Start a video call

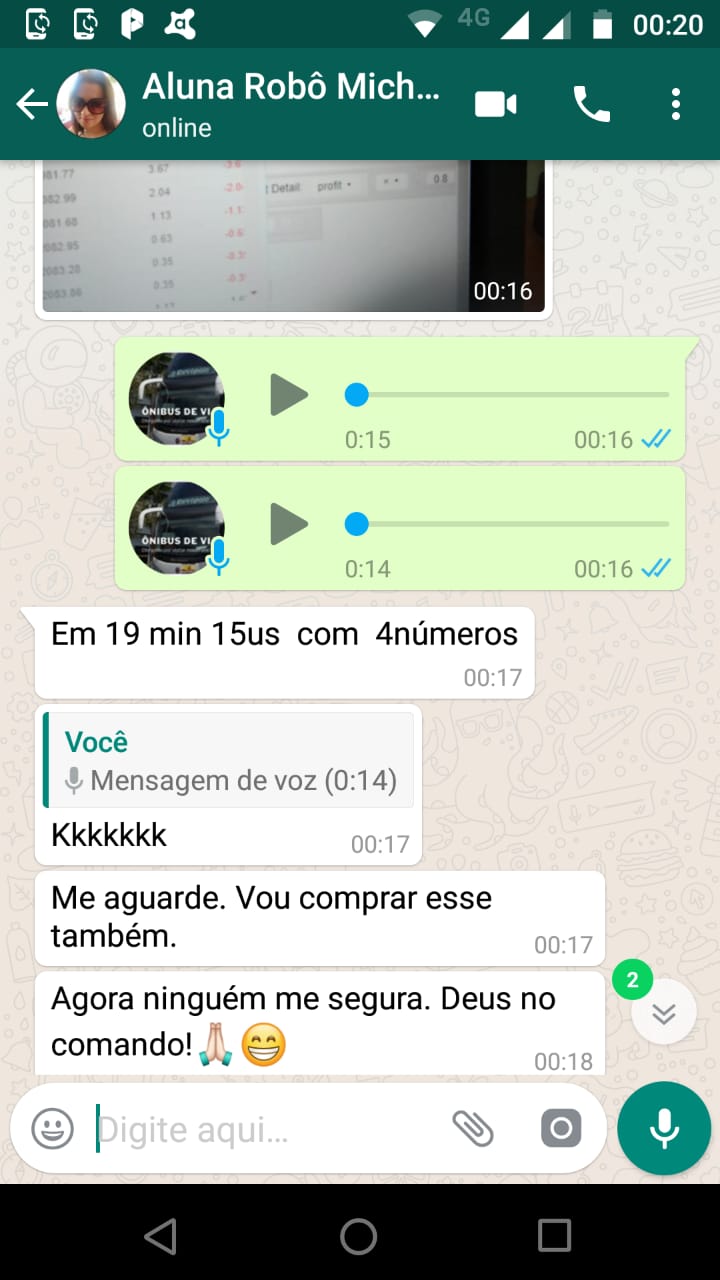(x=496, y=104)
